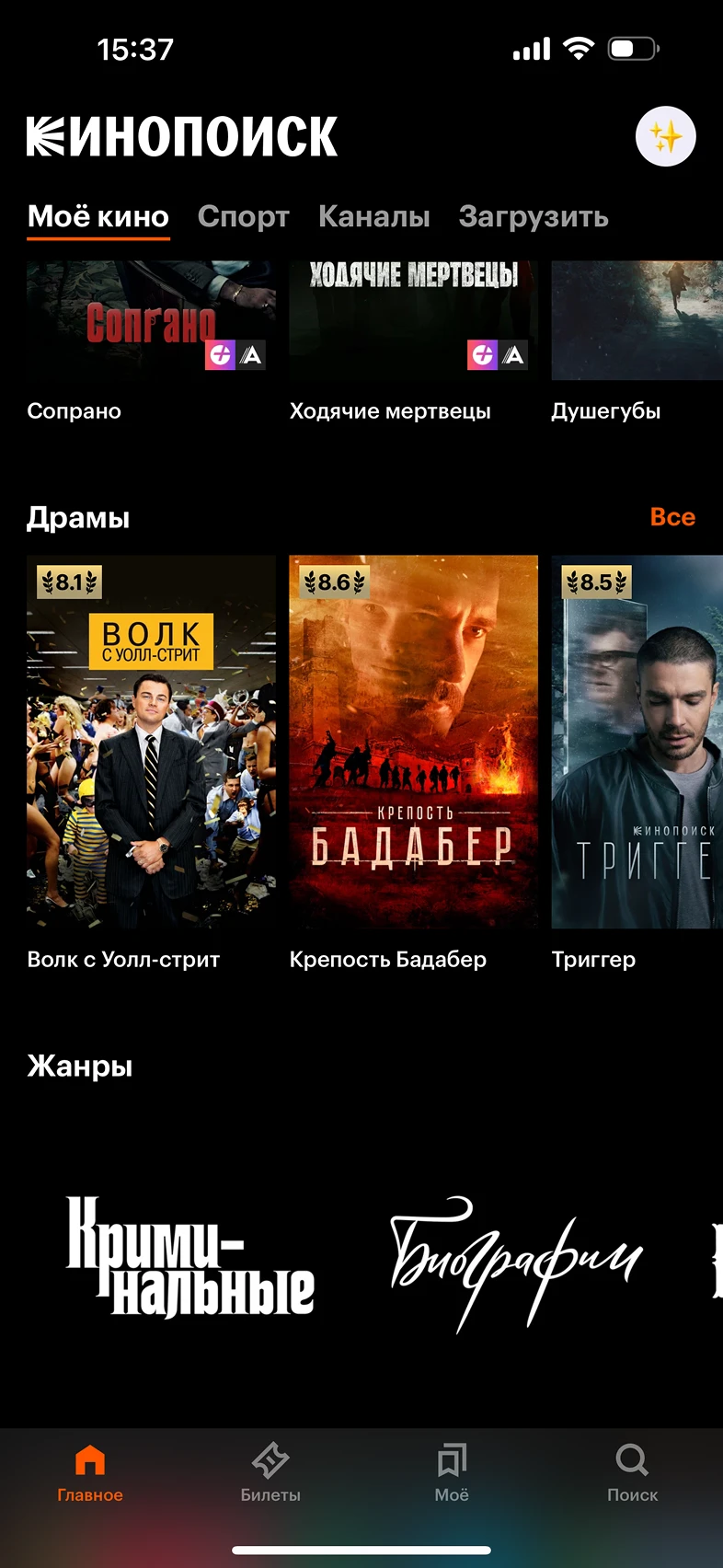Open the Моё bookmarks tab

(452, 1472)
